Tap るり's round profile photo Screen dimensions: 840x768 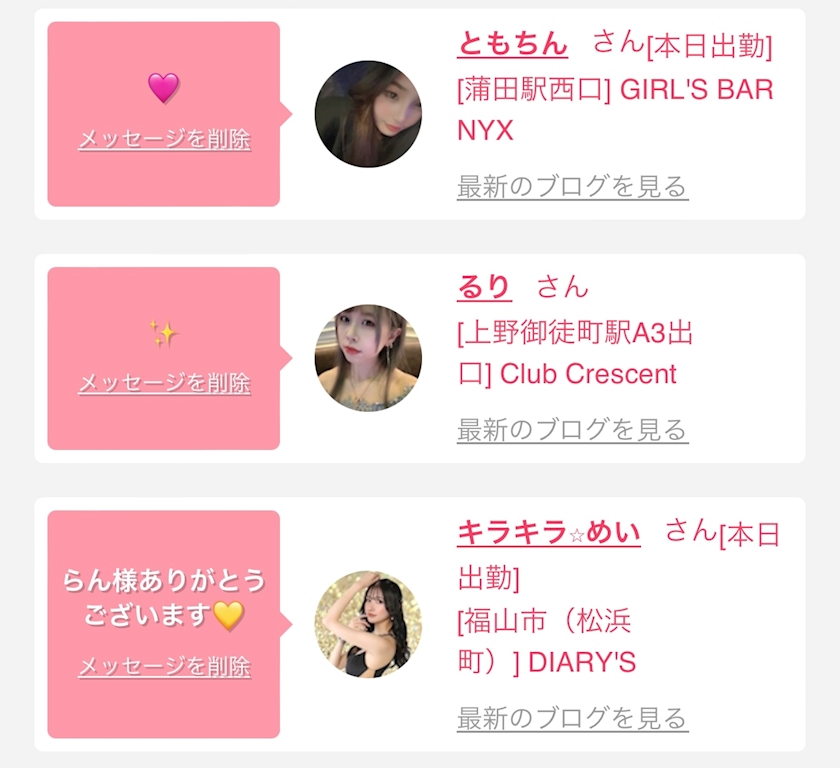pos(368,358)
